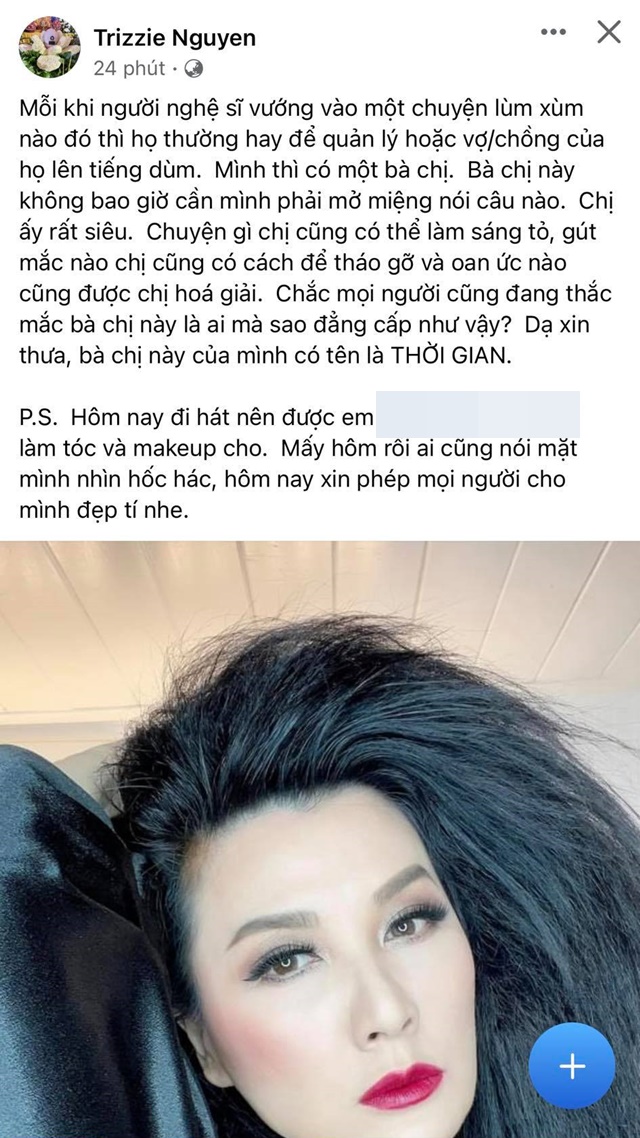
Task: Tap the blue plus floating button
Action: point(572,1066)
